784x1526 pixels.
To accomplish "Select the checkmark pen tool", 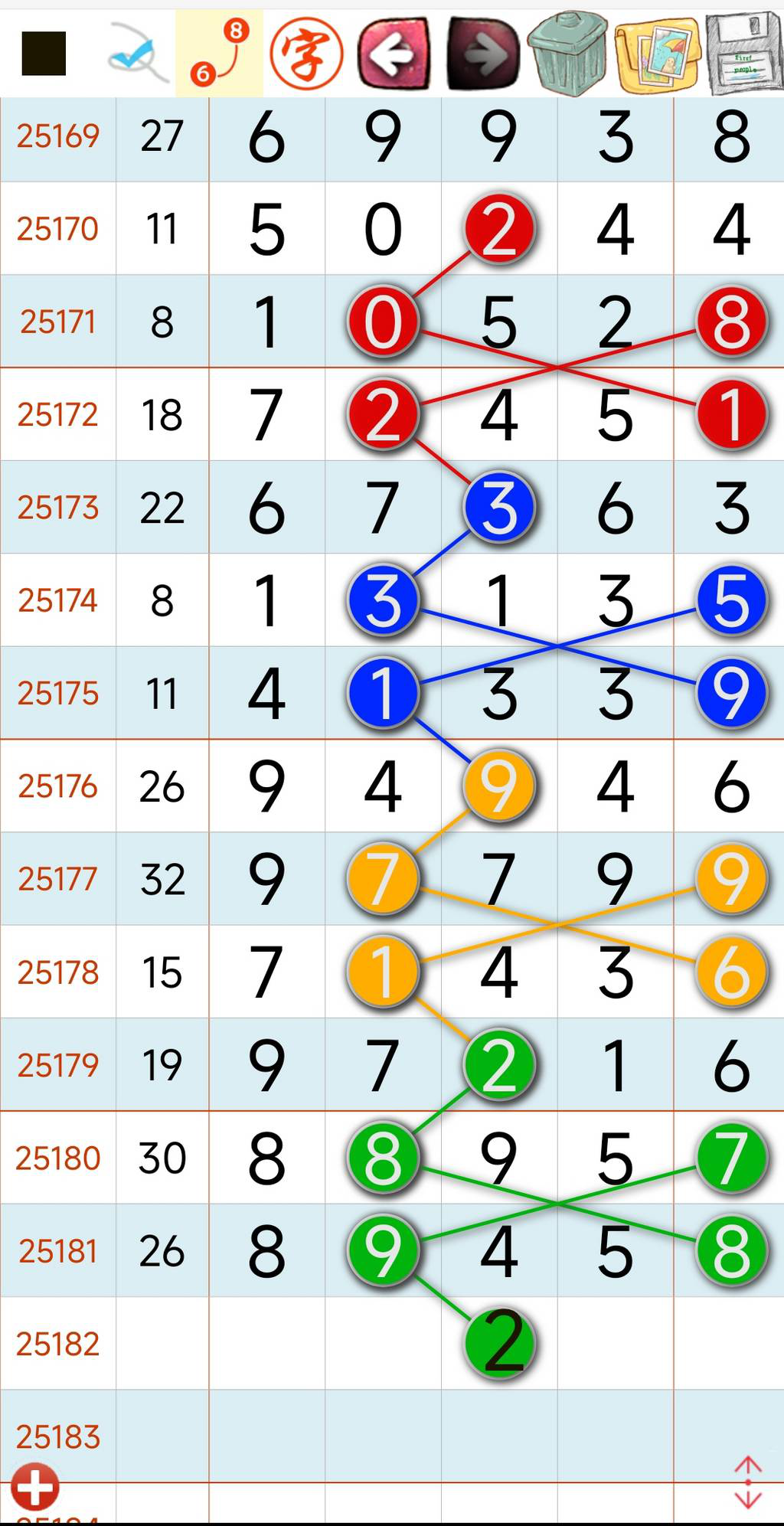I will coord(136,54).
